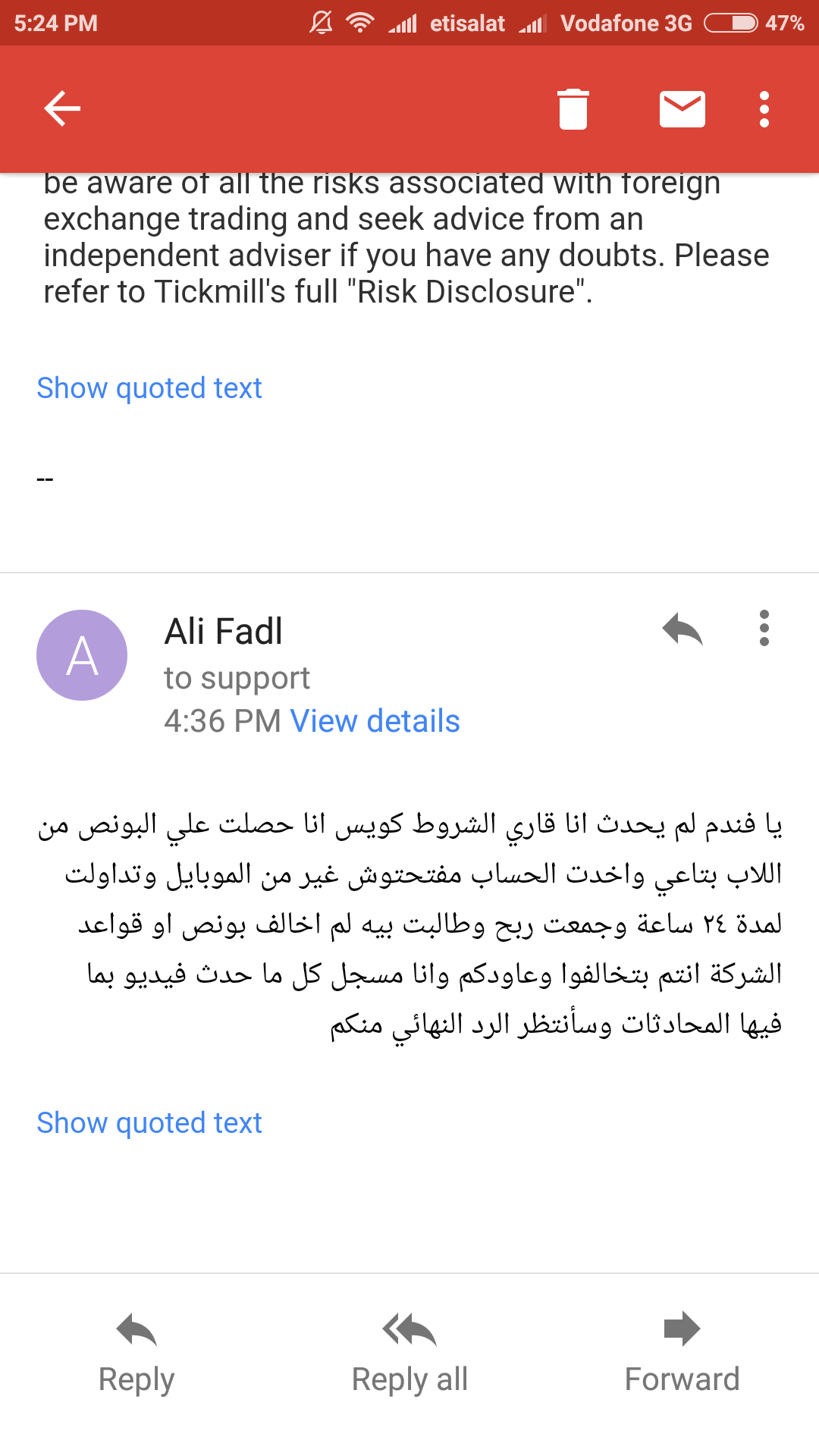819x1456 pixels.
Task: Choose Reply all at the bottom
Action: click(409, 1354)
